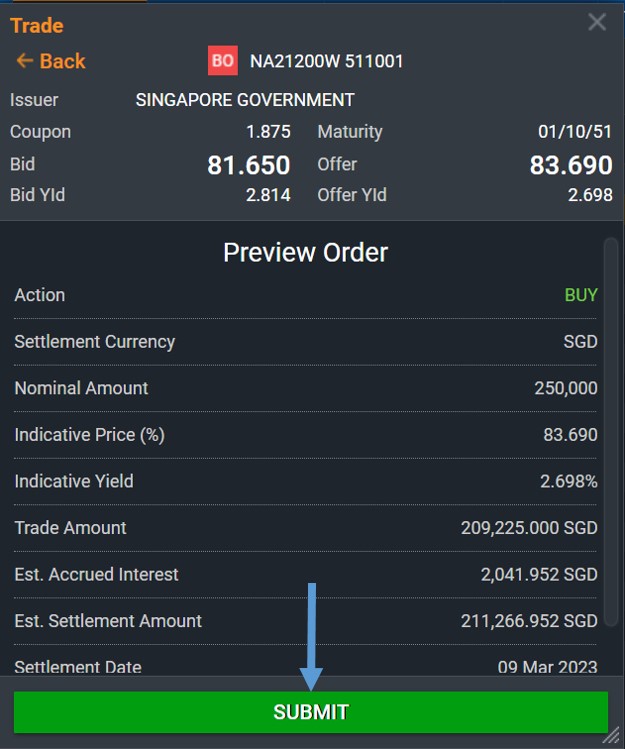The height and width of the screenshot is (749, 625).
Task: Close the Trade panel
Action: (x=597, y=22)
